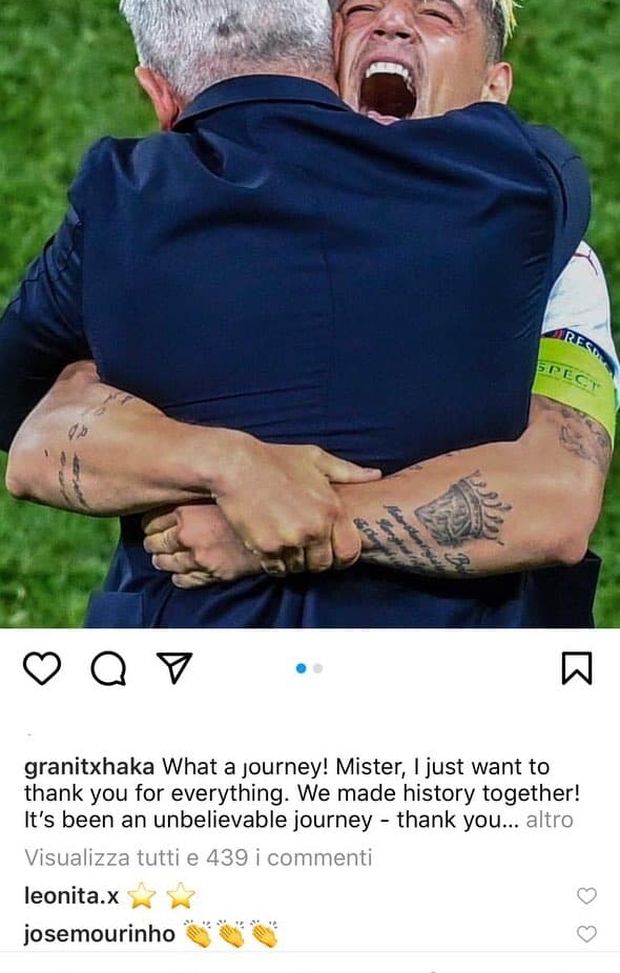This screenshot has width=620, height=973.
Task: Open leonita.x's profile
Action: pyautogui.click(x=69, y=895)
